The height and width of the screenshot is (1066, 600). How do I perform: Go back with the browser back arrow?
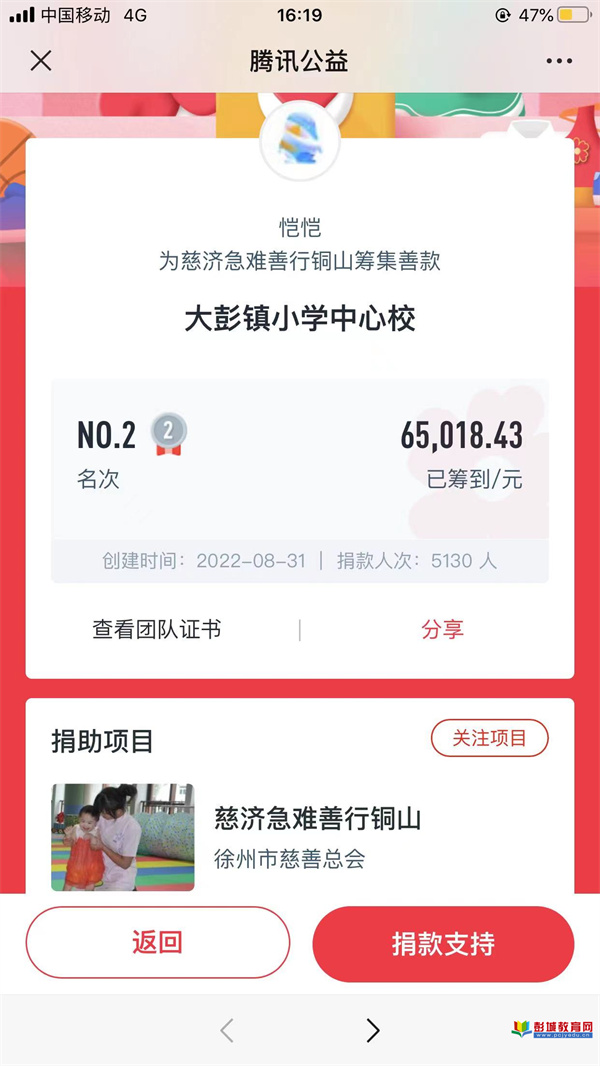(x=227, y=1030)
